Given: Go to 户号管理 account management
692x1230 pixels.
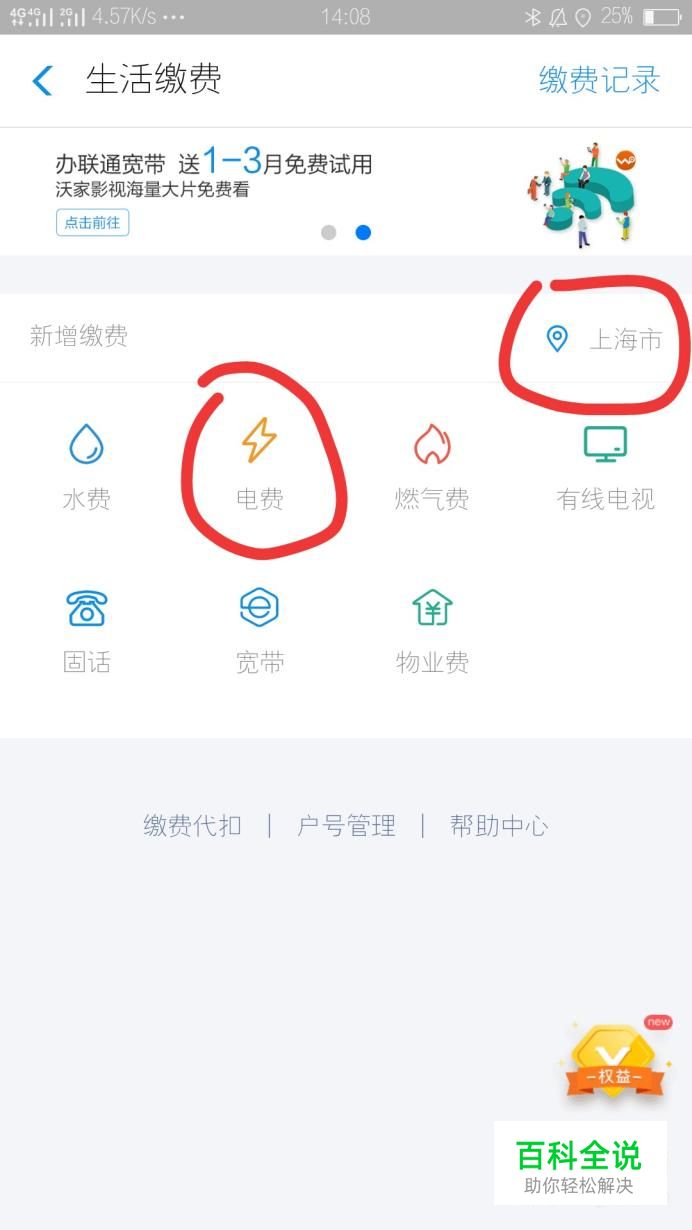Looking at the screenshot, I should point(346,826).
